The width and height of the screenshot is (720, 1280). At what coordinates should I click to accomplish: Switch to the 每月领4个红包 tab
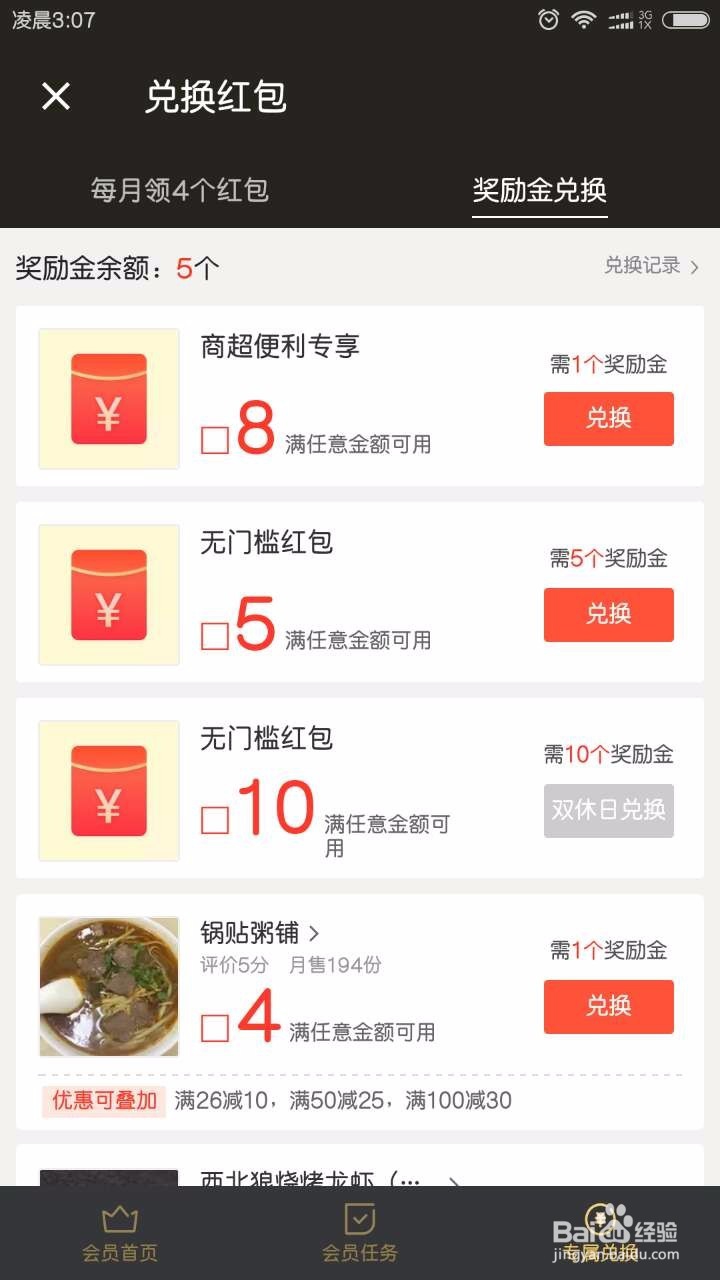tap(180, 191)
